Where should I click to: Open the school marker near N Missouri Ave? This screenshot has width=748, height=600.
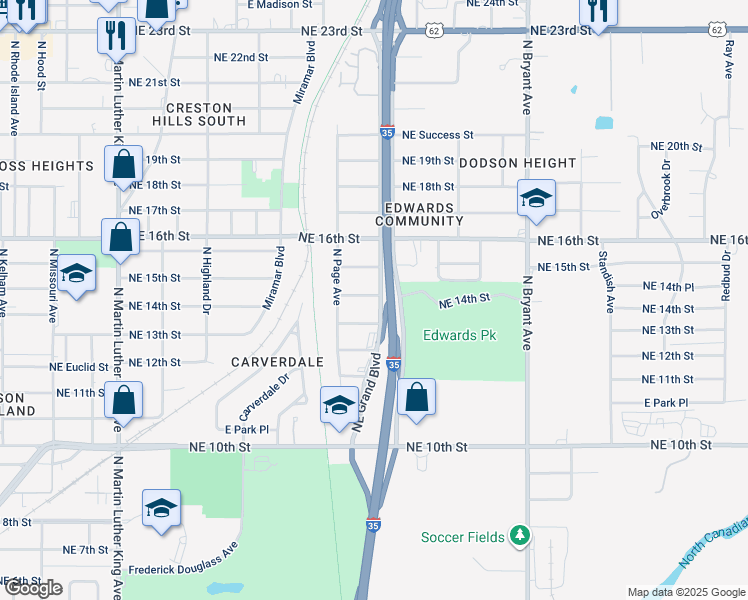point(76,277)
